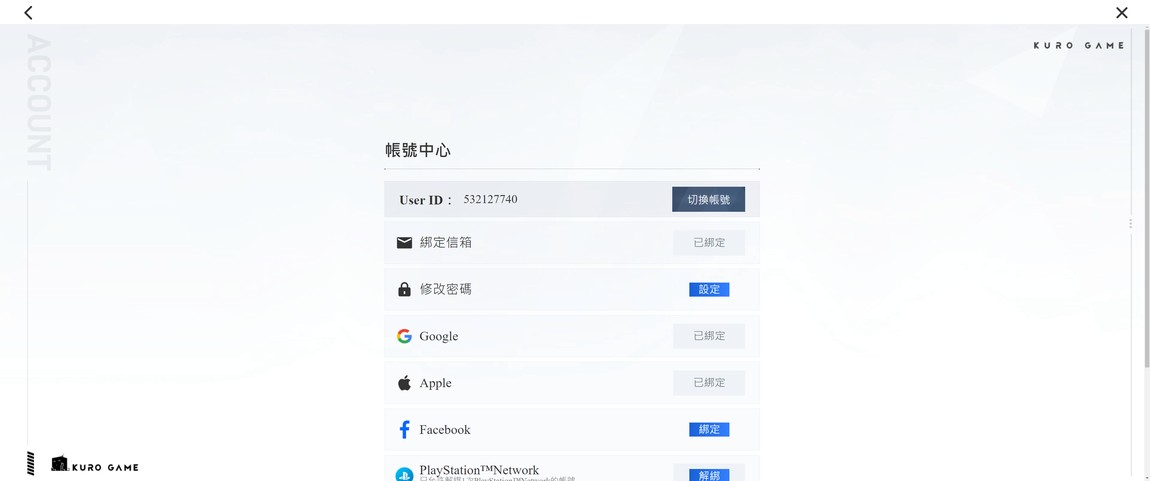The image size is (1150, 481).
Task: Bind Facebook with the 綁定 button
Action: (709, 430)
